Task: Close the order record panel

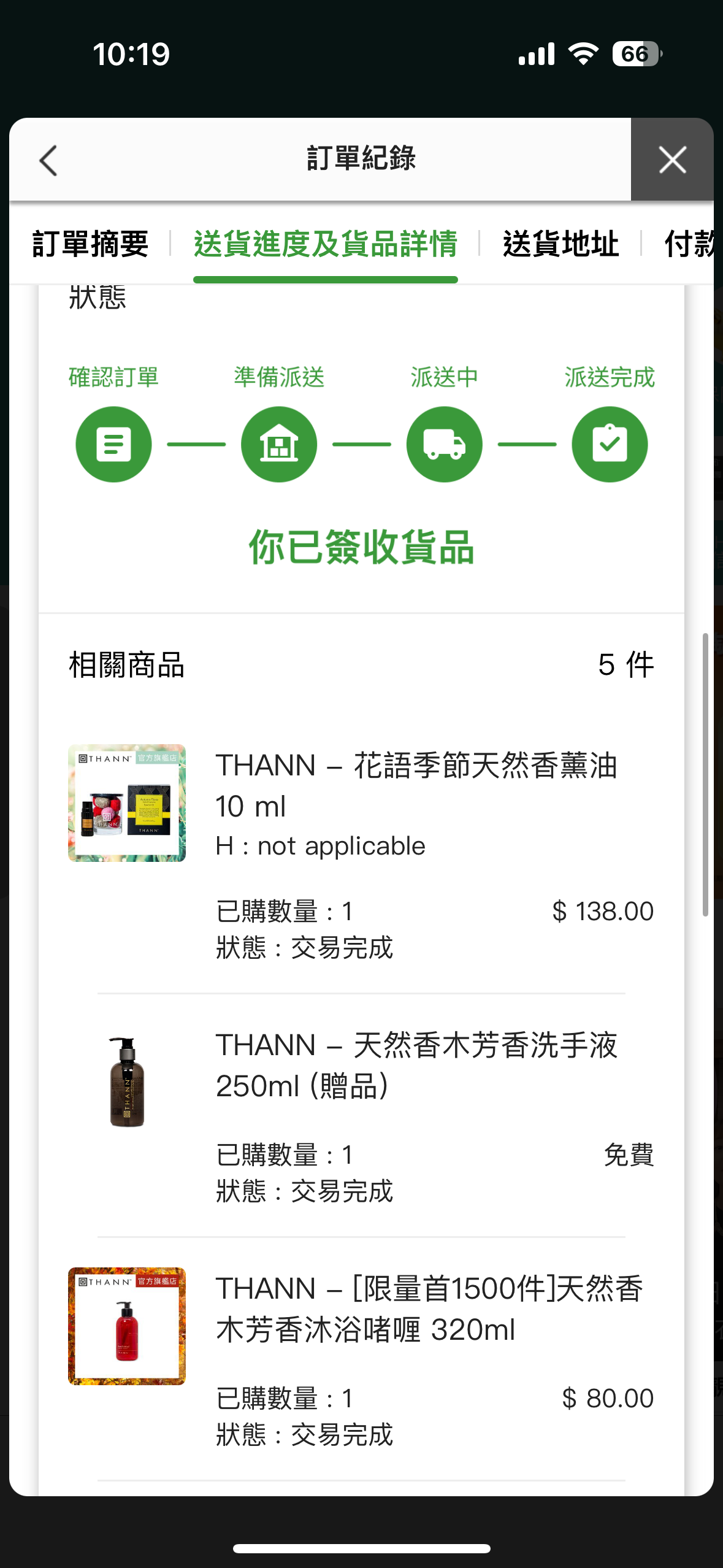Action: [x=672, y=160]
